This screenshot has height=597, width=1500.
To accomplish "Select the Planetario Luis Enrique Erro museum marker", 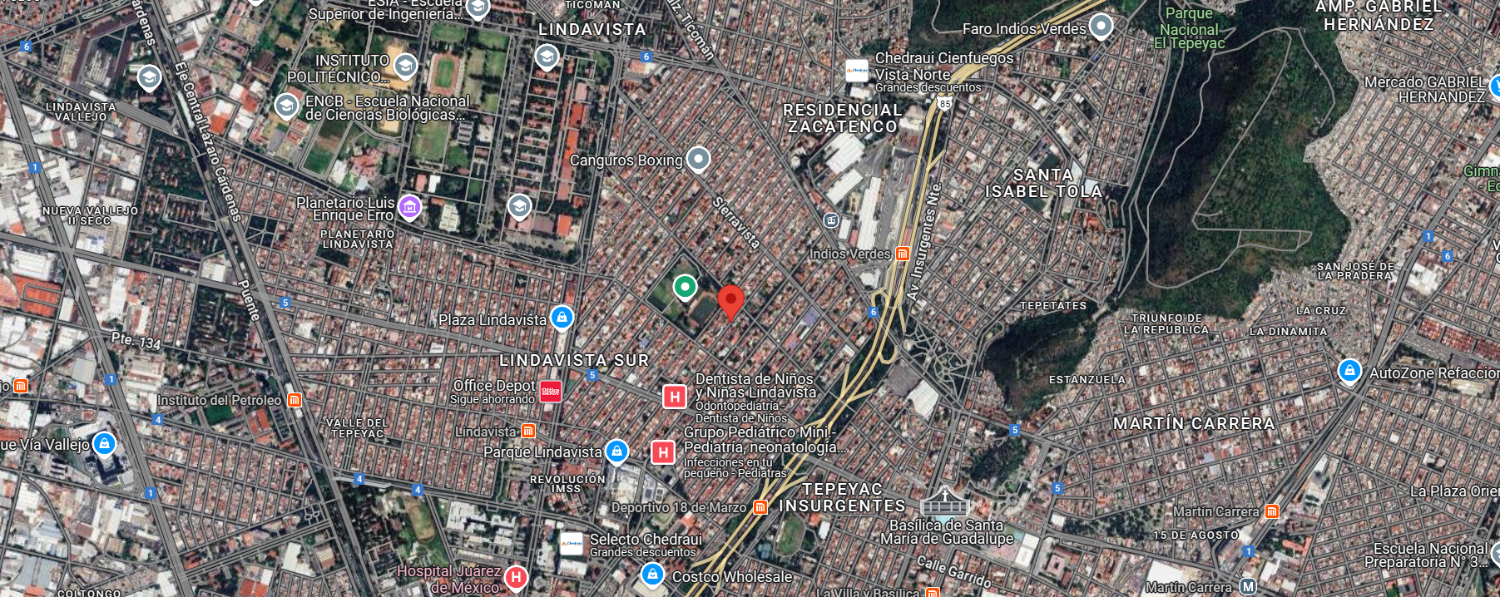I will tap(409, 207).
